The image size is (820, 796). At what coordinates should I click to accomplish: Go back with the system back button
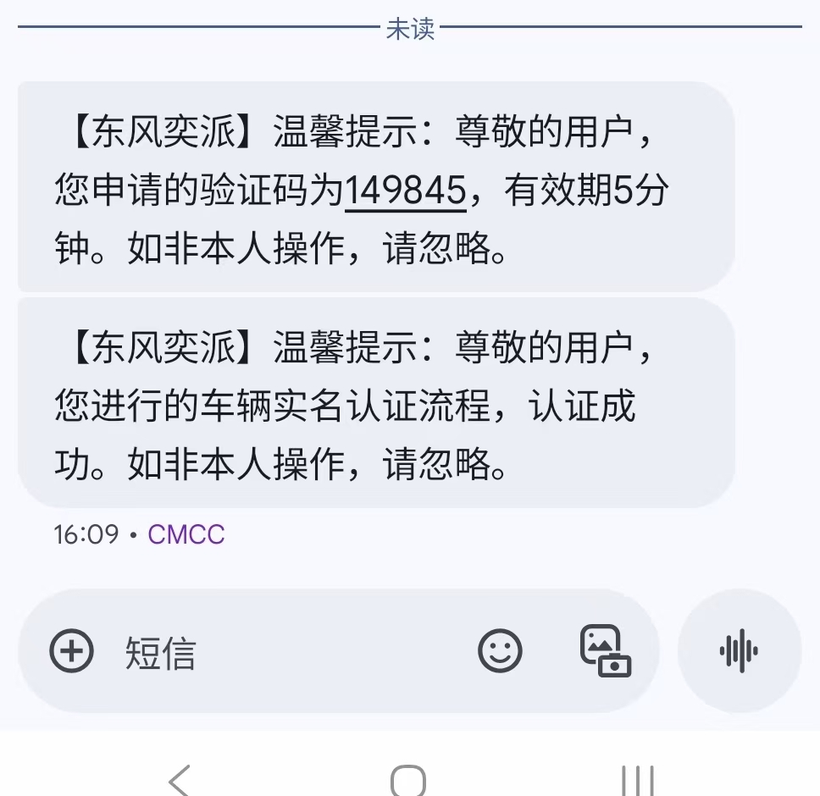[180, 780]
